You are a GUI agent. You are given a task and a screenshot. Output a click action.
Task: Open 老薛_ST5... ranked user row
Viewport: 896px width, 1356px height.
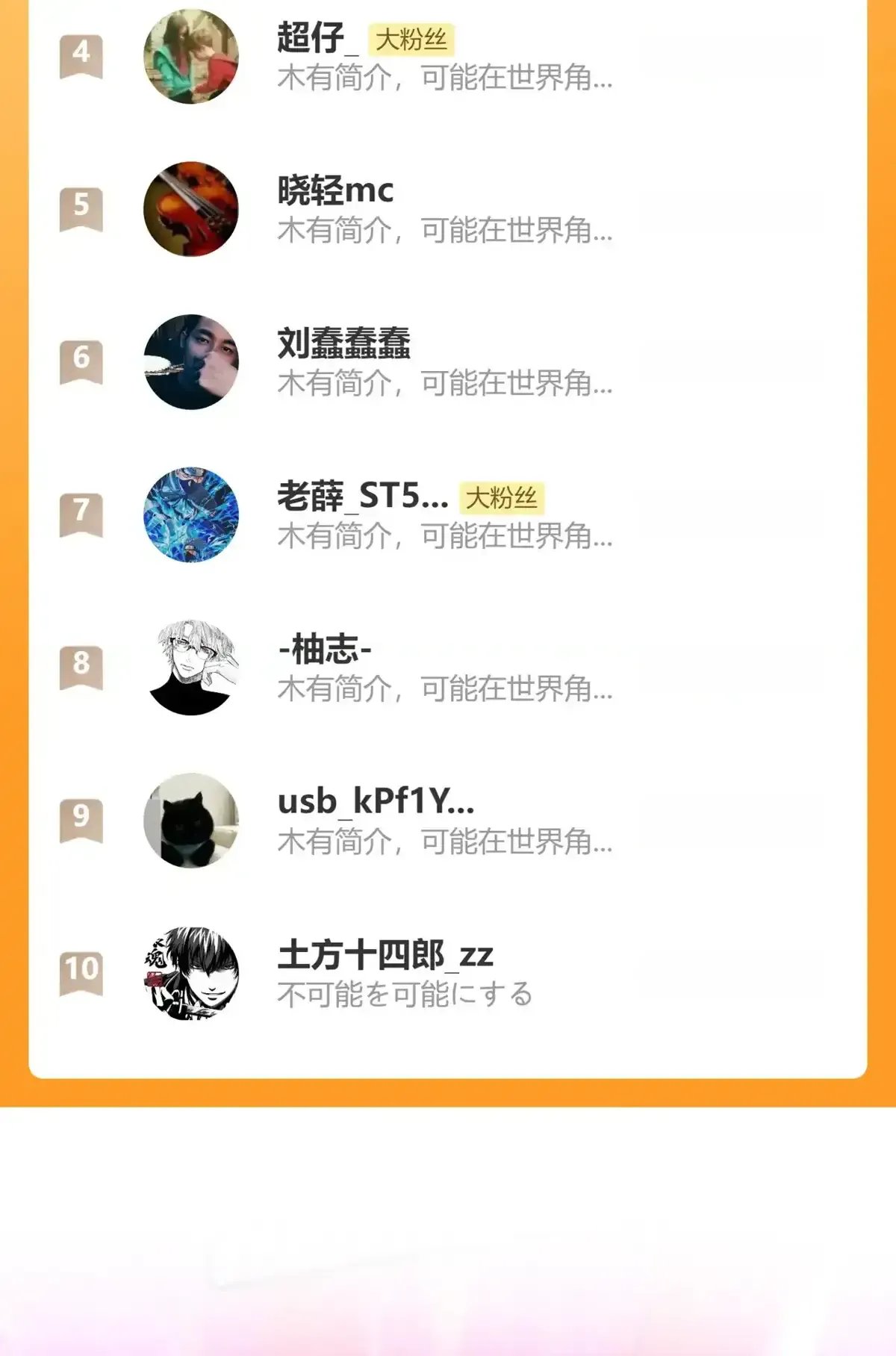coord(445,515)
